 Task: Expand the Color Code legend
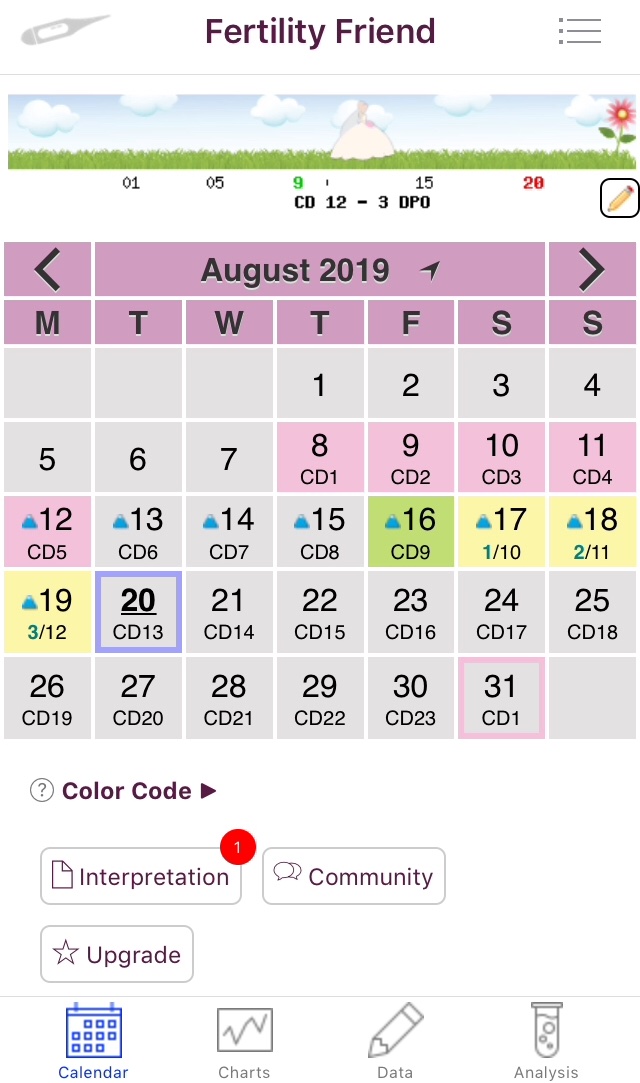click(x=138, y=791)
